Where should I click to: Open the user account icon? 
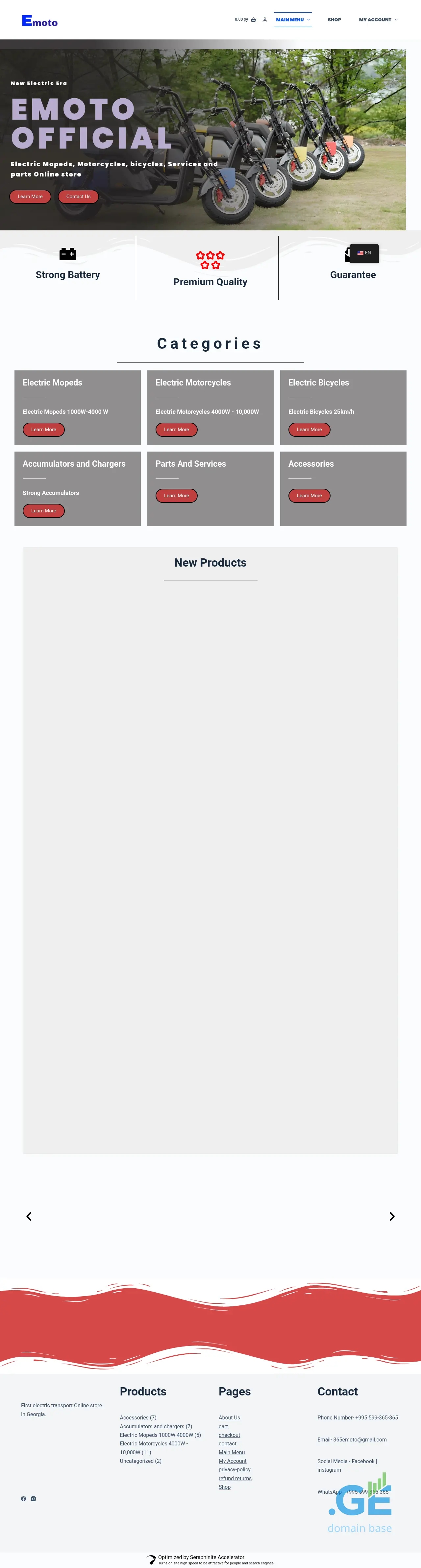tap(265, 19)
